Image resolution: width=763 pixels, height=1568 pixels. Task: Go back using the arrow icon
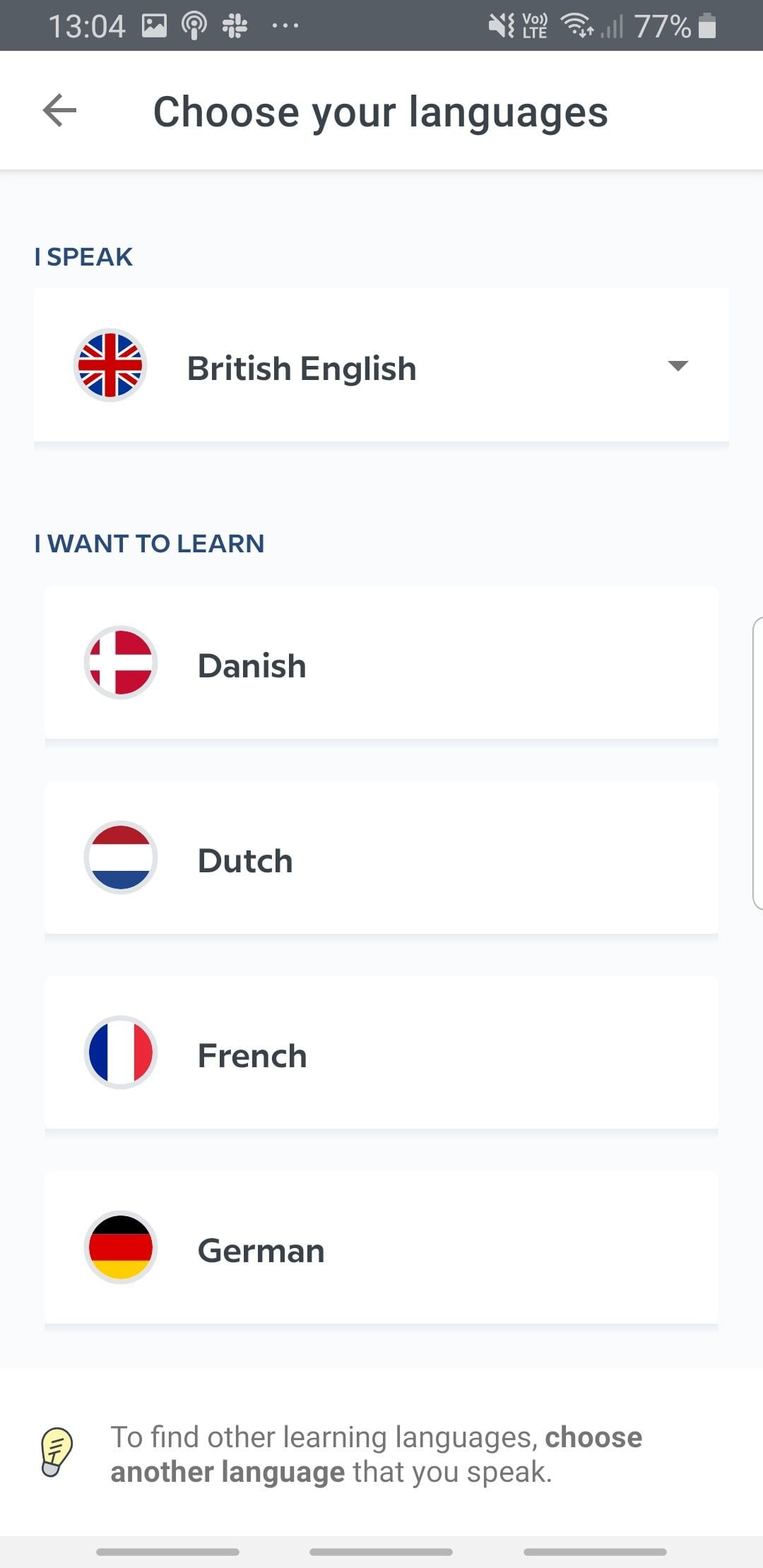pos(59,111)
